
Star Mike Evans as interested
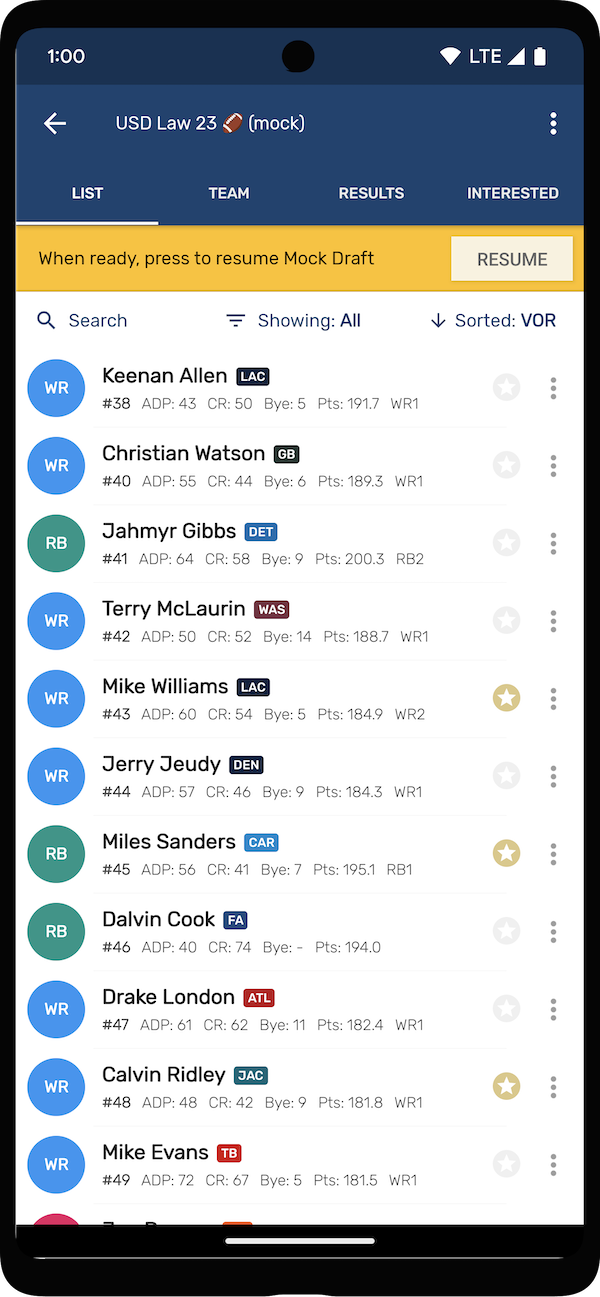coord(507,1164)
